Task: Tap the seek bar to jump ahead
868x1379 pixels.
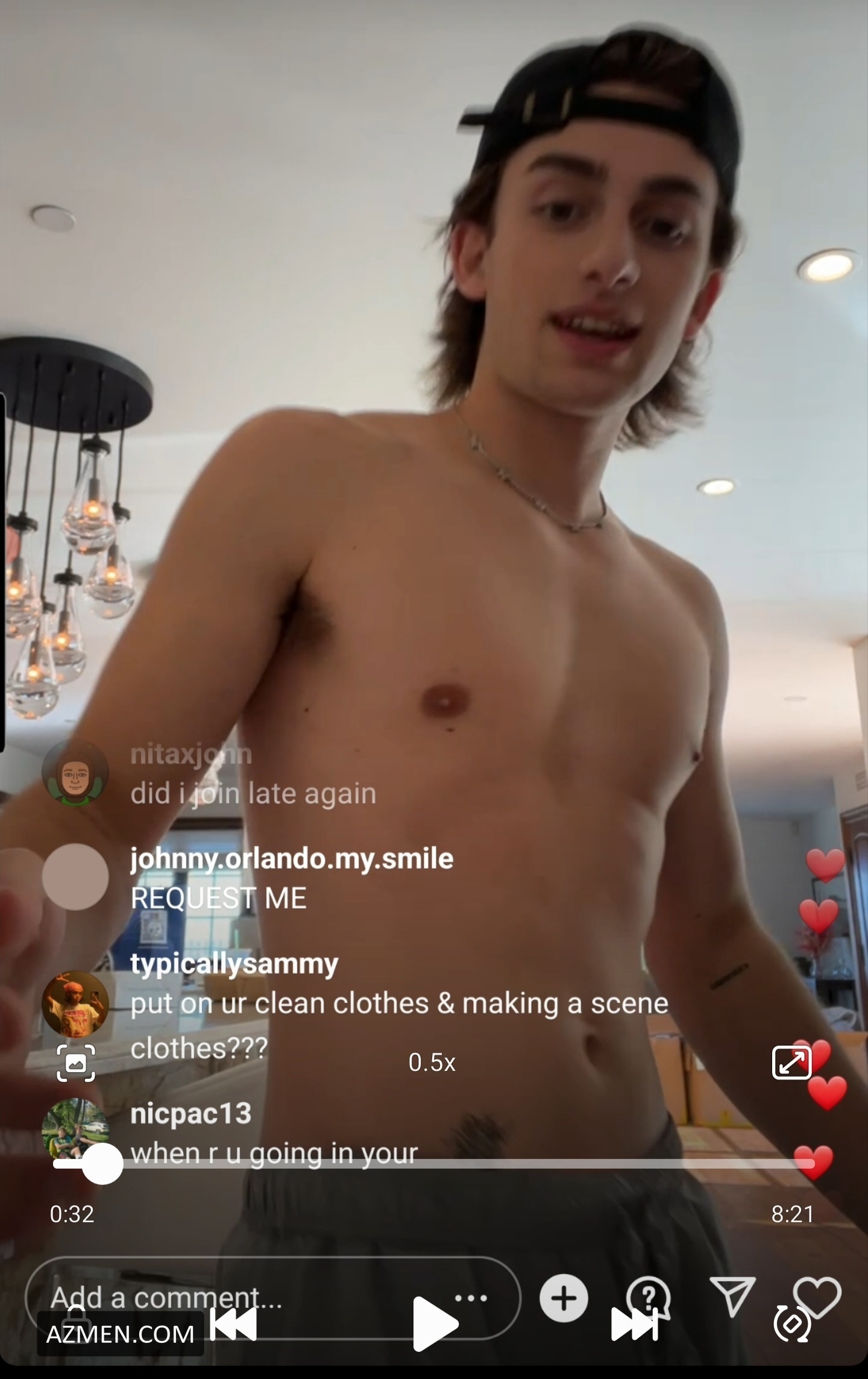Action: (482, 1164)
